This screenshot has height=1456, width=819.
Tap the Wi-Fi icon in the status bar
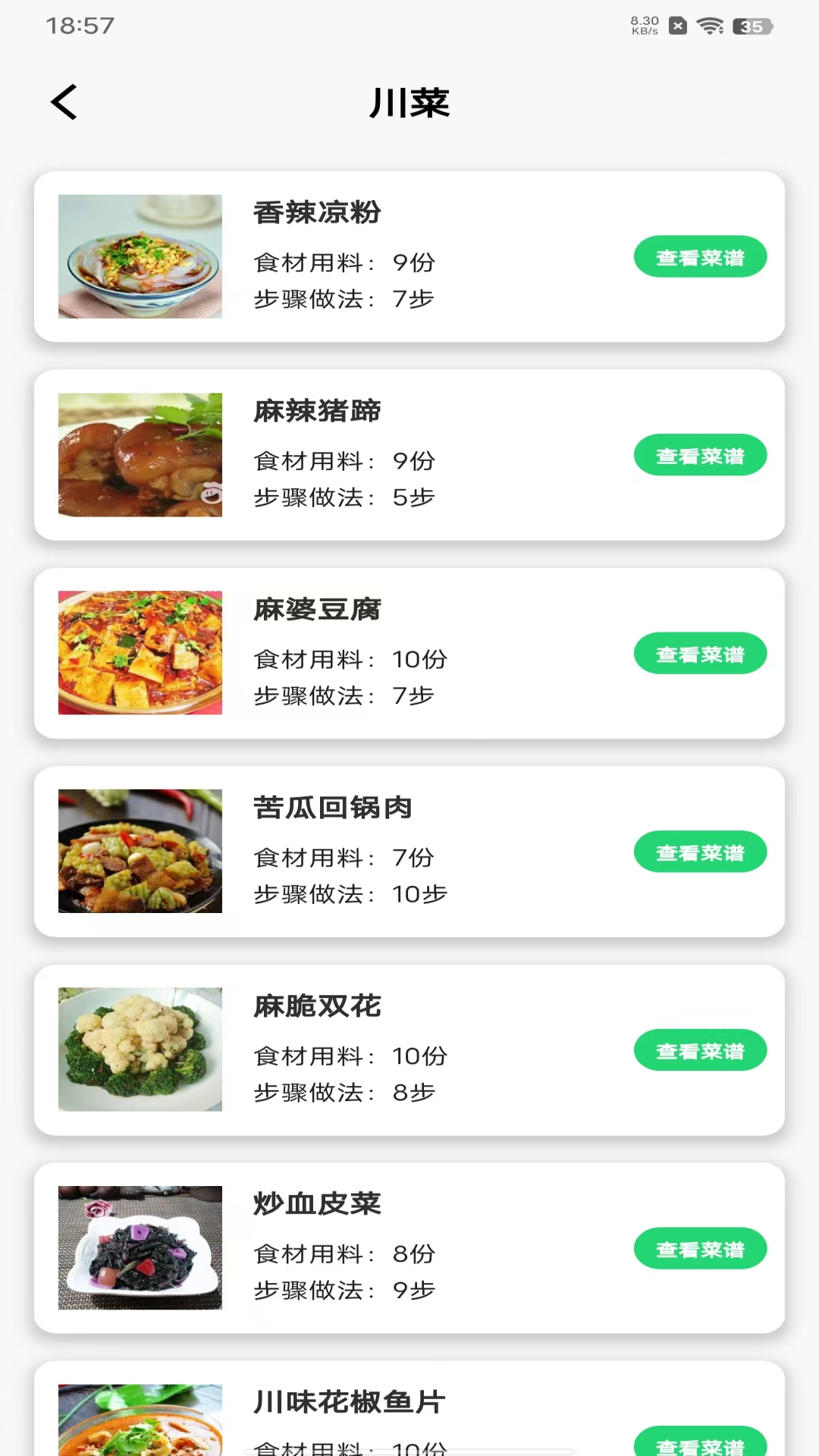(x=709, y=25)
